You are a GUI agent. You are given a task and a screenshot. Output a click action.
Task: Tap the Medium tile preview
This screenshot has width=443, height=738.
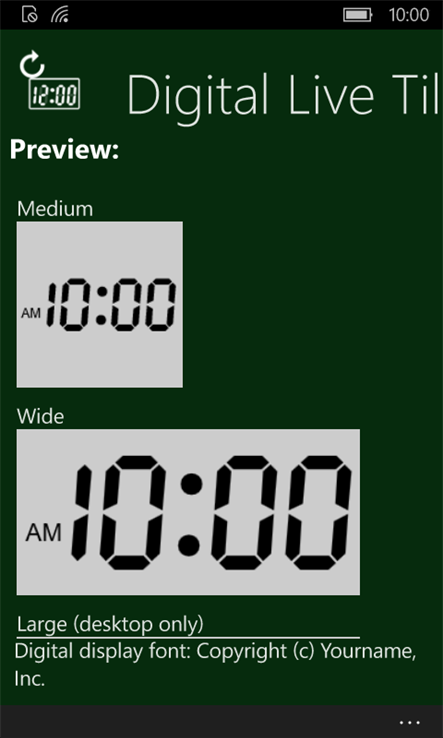[x=99, y=305]
